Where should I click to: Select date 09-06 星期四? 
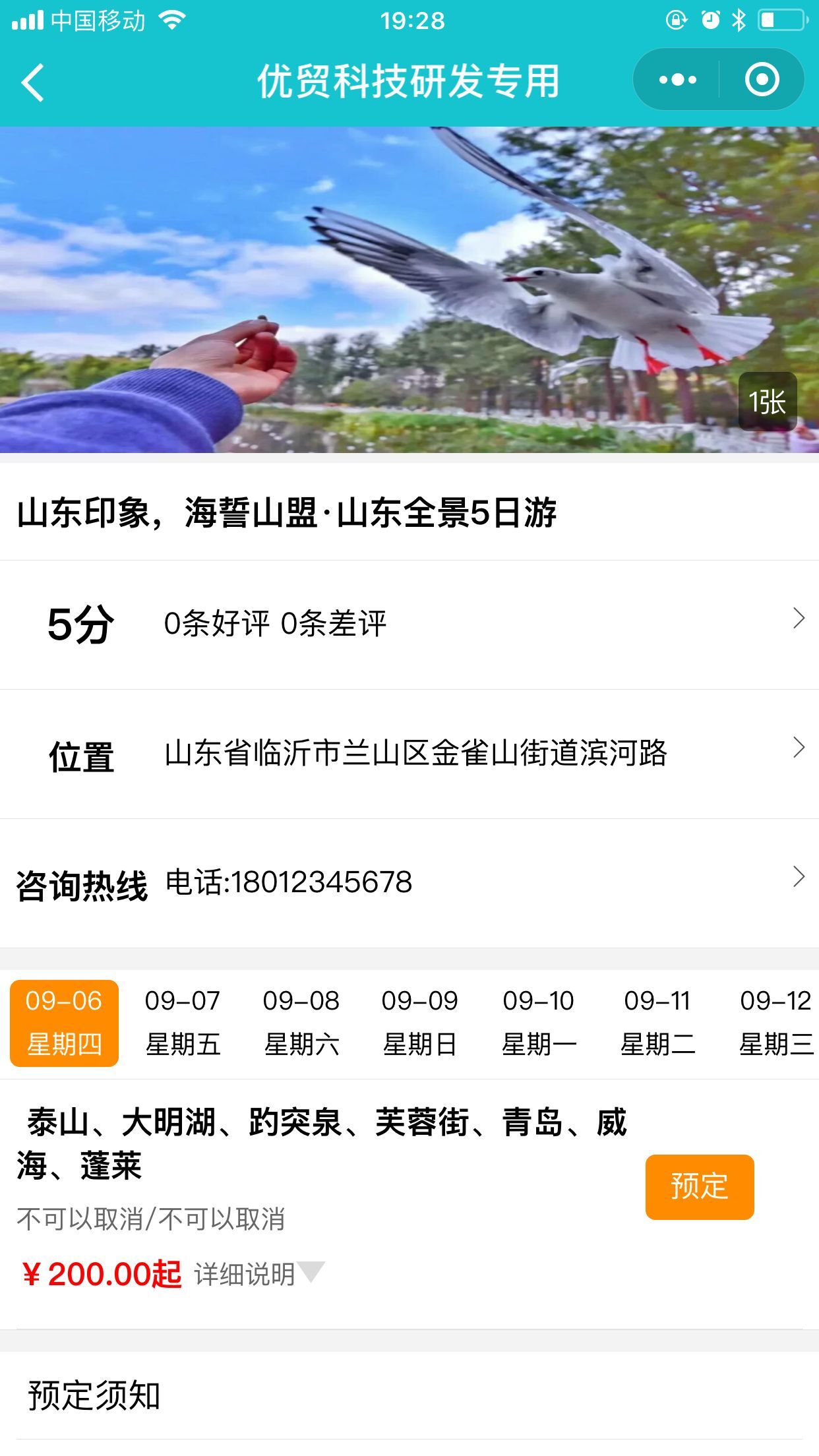(64, 1023)
